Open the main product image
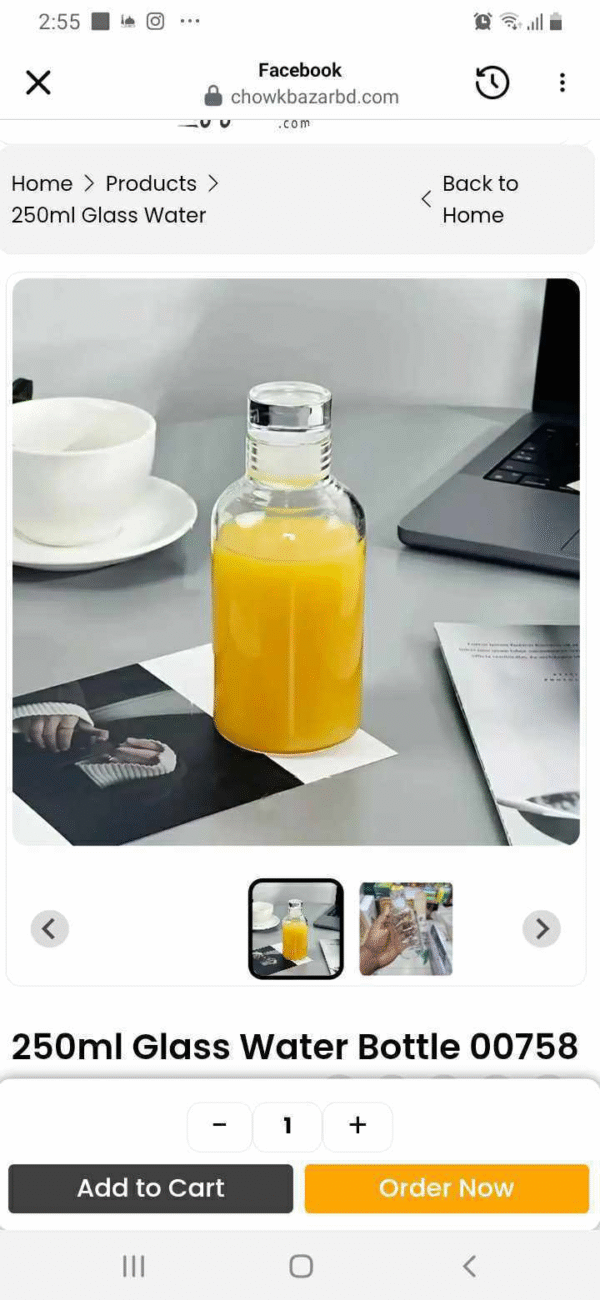Viewport: 600px width, 1300px height. pos(295,560)
